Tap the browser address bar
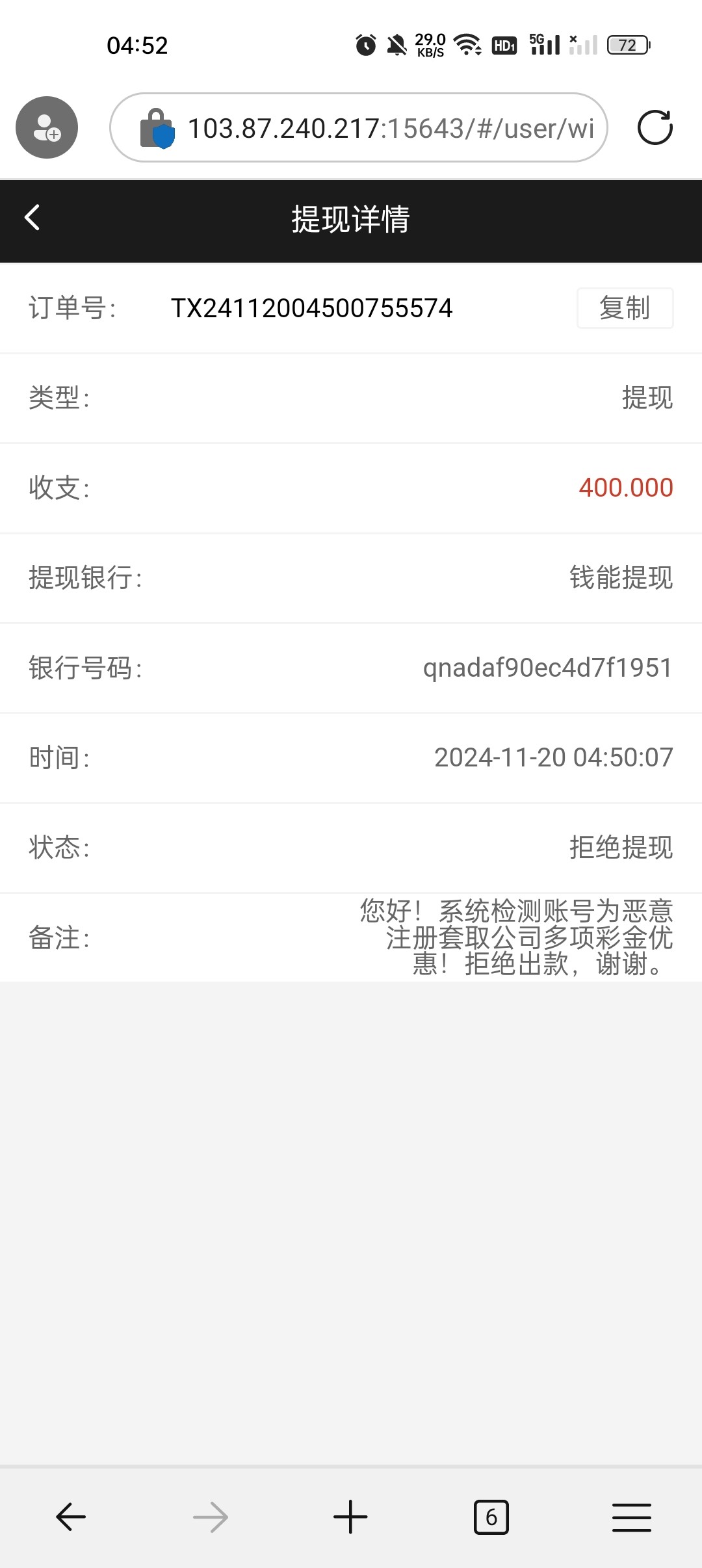Viewport: 702px width, 1568px height. click(x=359, y=127)
